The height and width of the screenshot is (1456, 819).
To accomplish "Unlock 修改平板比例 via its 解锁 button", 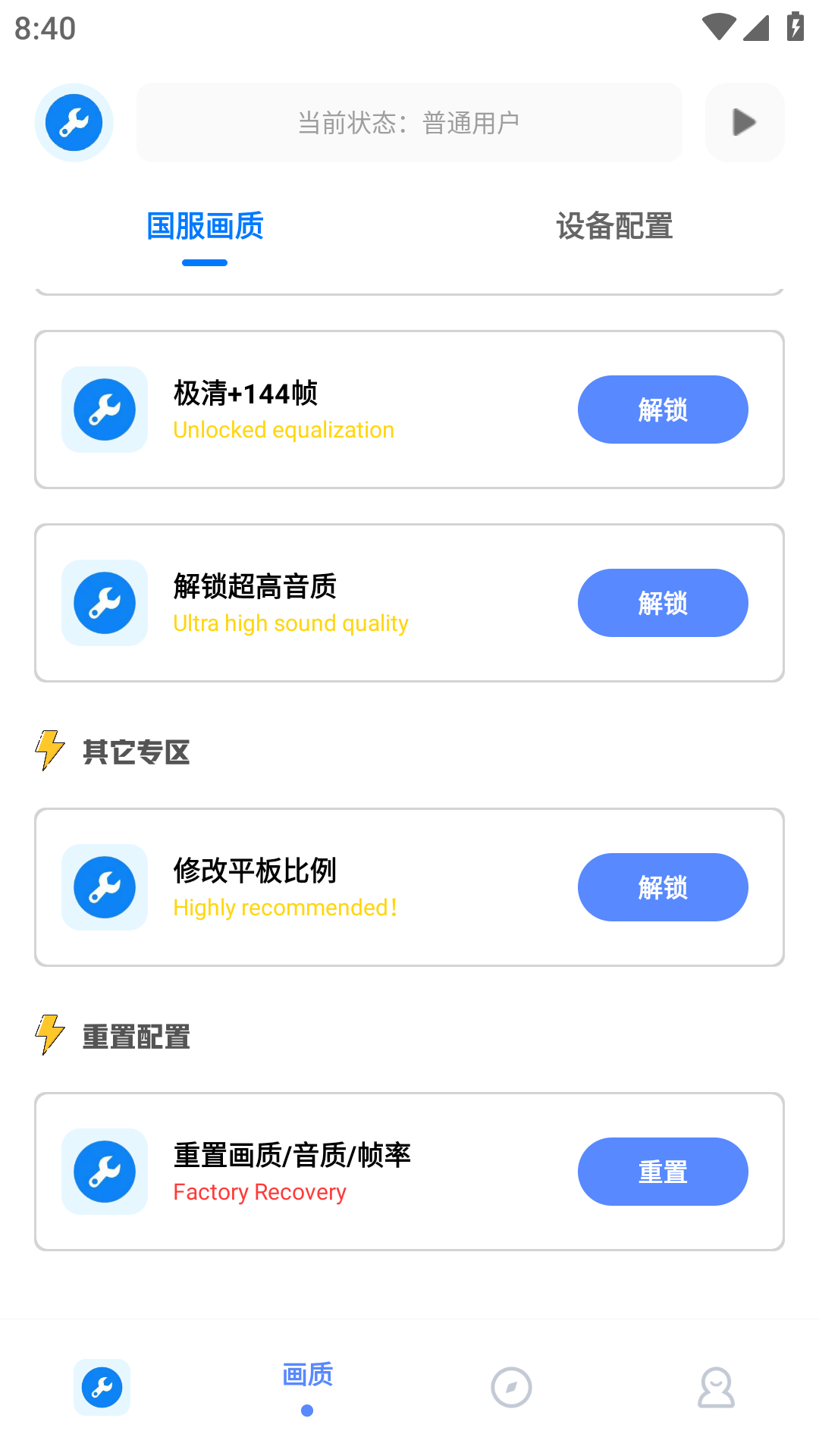I will pyautogui.click(x=662, y=887).
